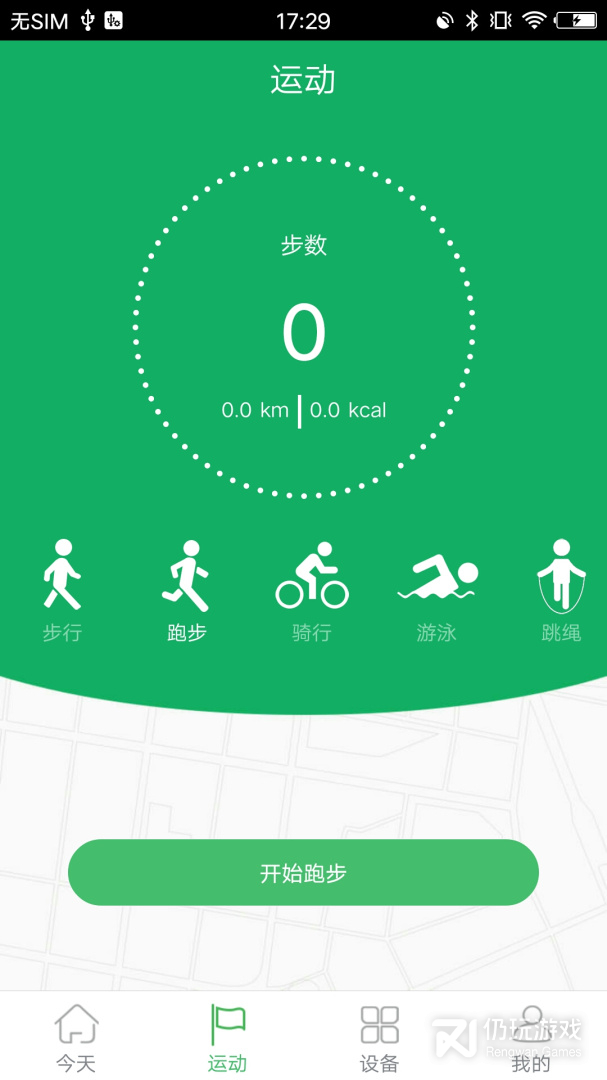The height and width of the screenshot is (1080, 607).
Task: Switch to the 运动 tab
Action: (228, 1038)
